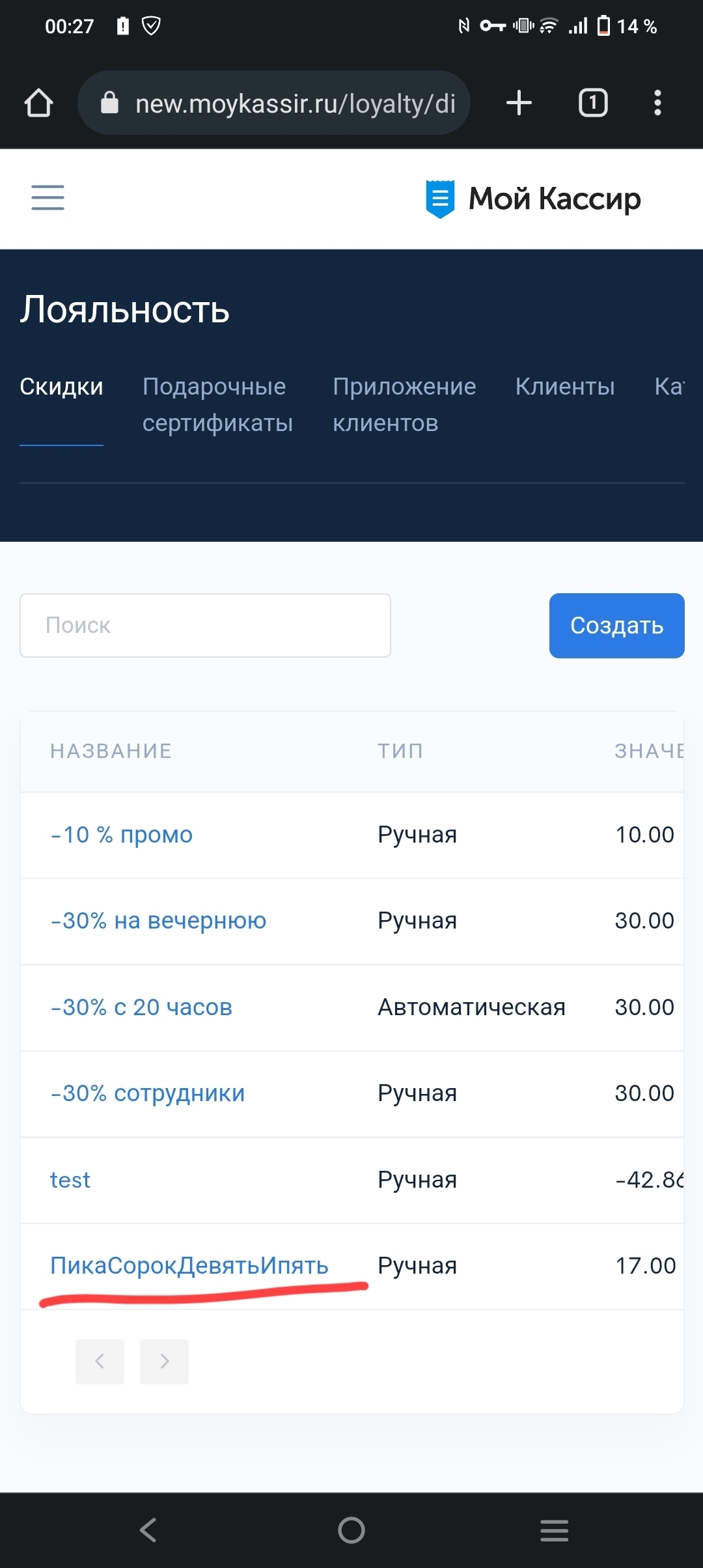Show the open tabs switcher
This screenshot has height=1568, width=703.
592,103
